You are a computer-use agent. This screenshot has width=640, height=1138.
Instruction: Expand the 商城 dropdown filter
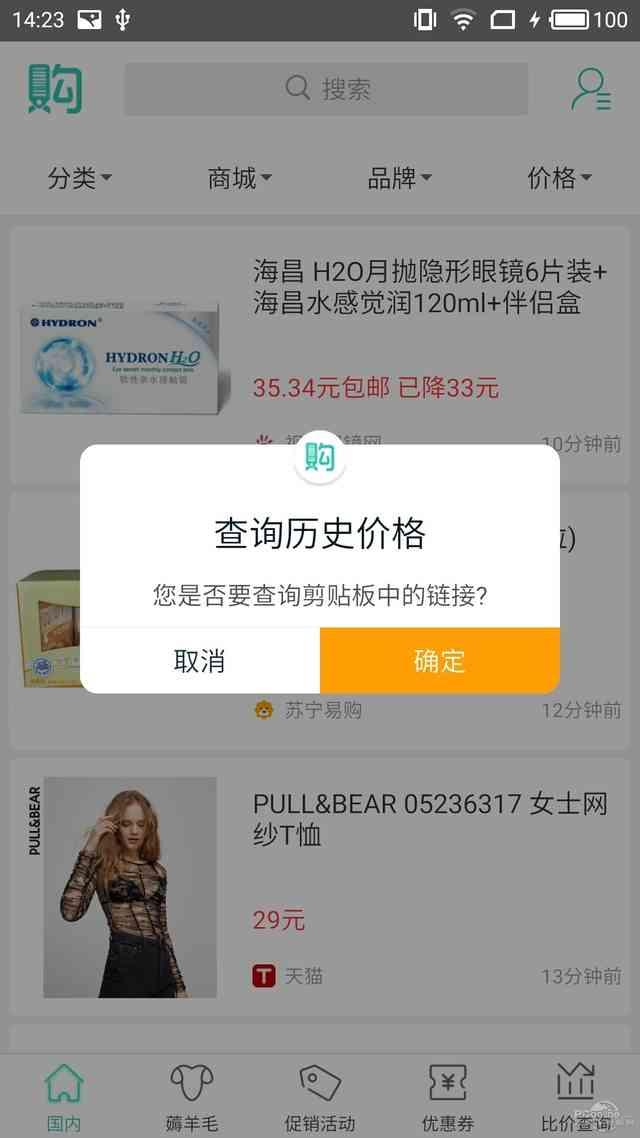[x=239, y=178]
